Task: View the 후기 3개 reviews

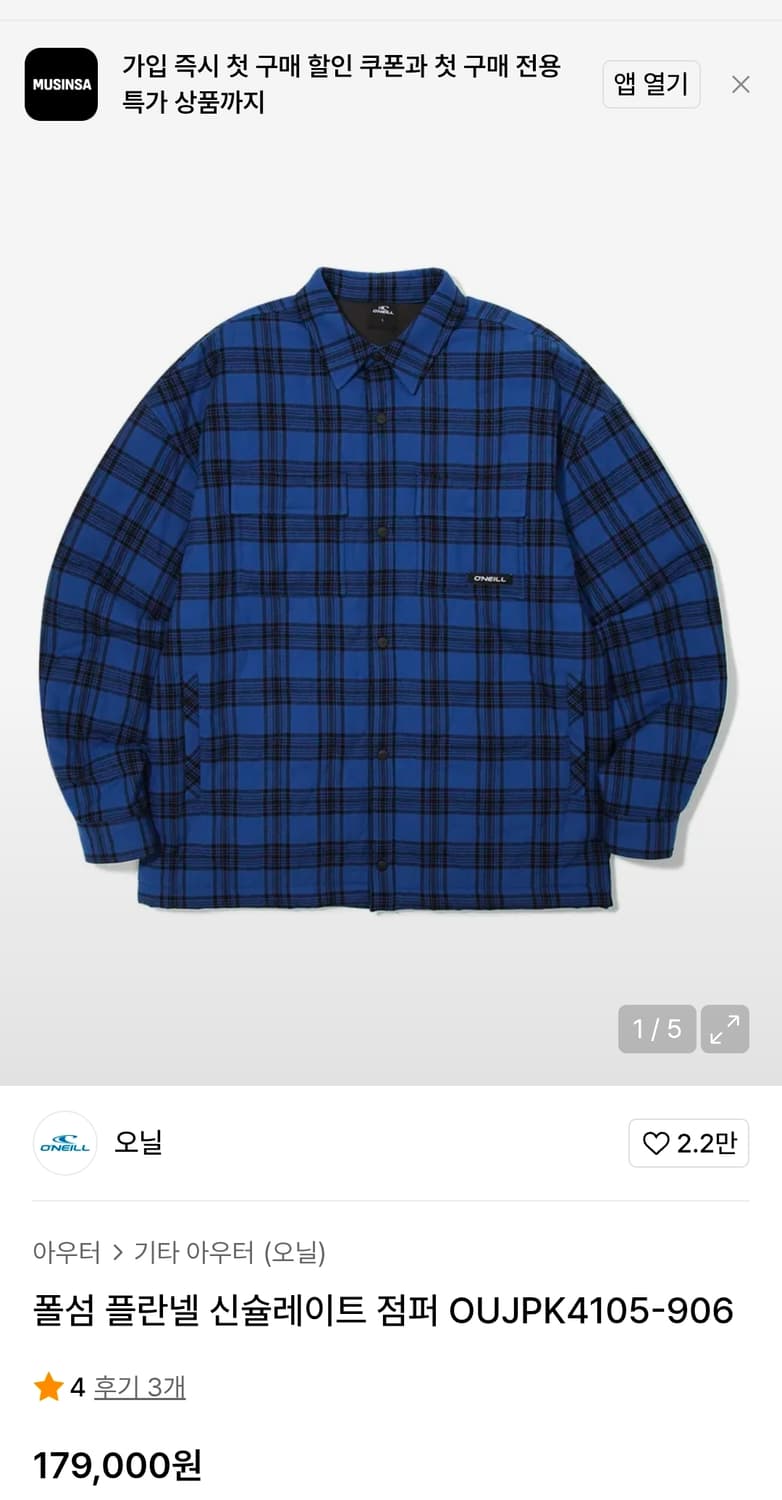Action: 140,1387
